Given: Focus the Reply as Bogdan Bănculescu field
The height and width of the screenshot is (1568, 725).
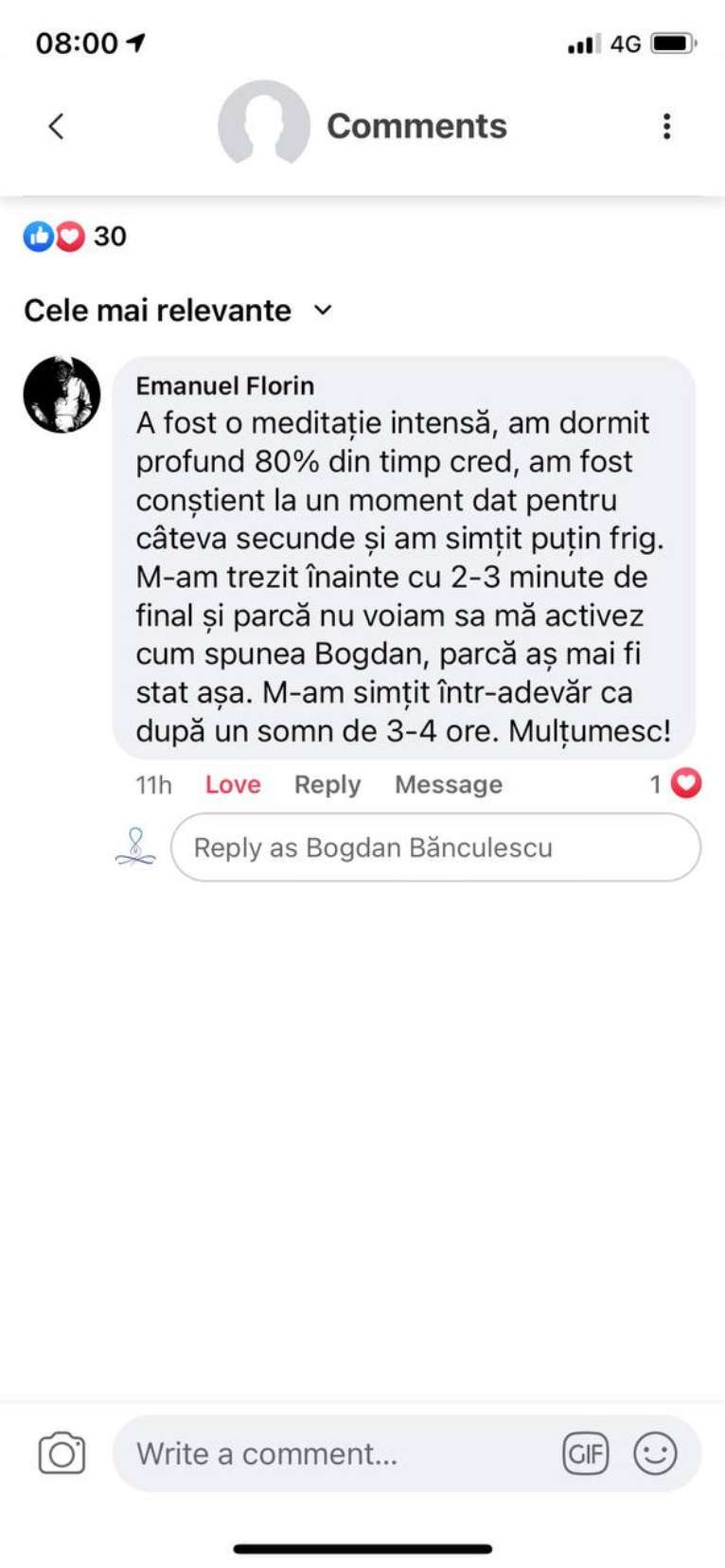Looking at the screenshot, I should (x=435, y=847).
